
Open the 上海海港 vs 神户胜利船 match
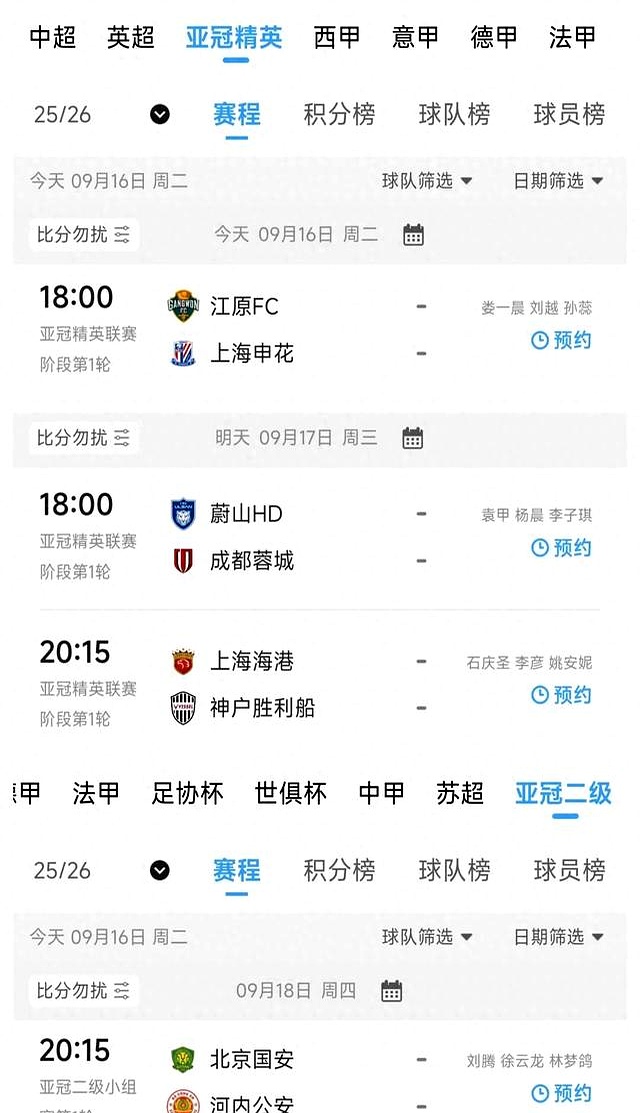pyautogui.click(x=300, y=685)
